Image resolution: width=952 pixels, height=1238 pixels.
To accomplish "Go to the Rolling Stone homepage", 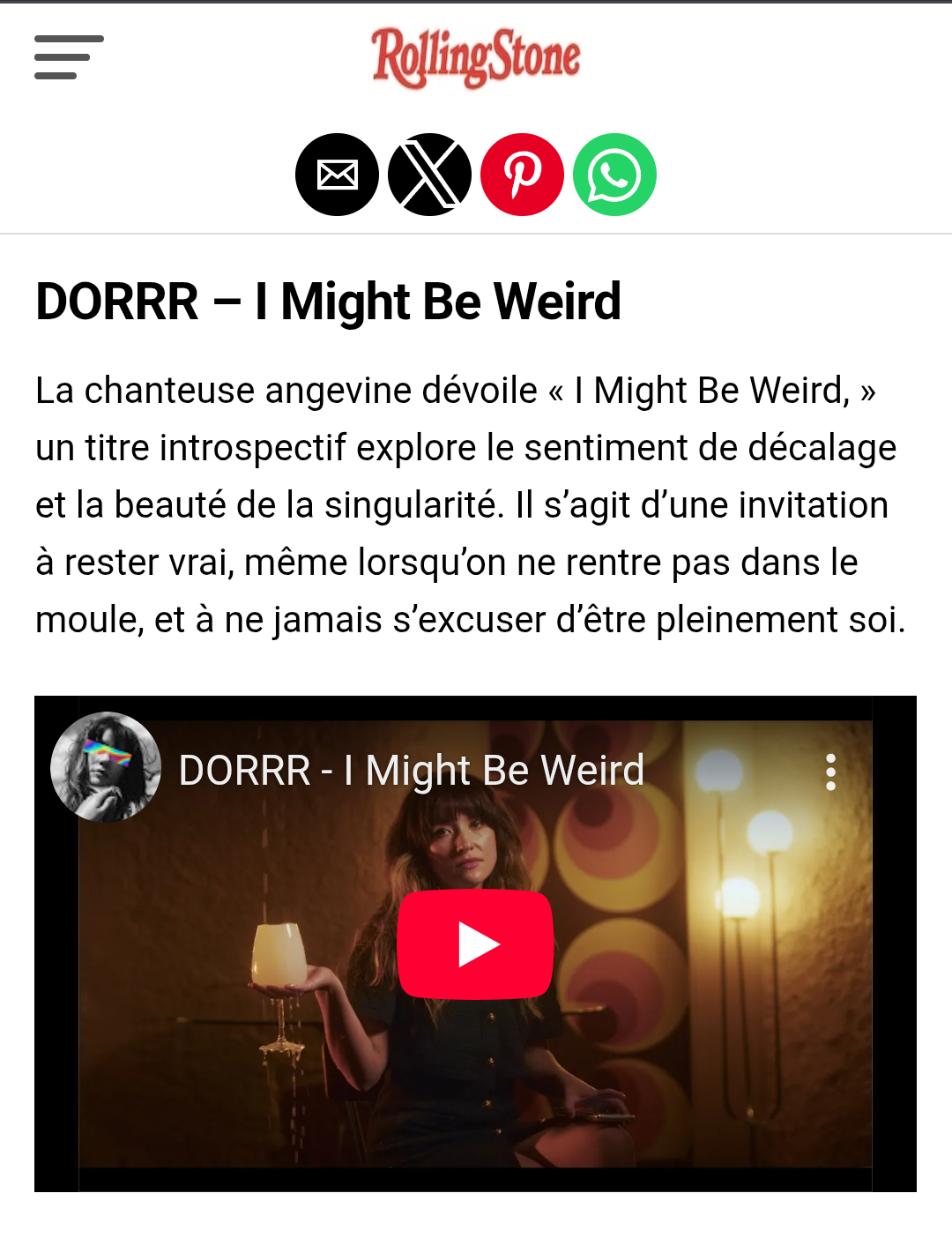I will [476, 58].
